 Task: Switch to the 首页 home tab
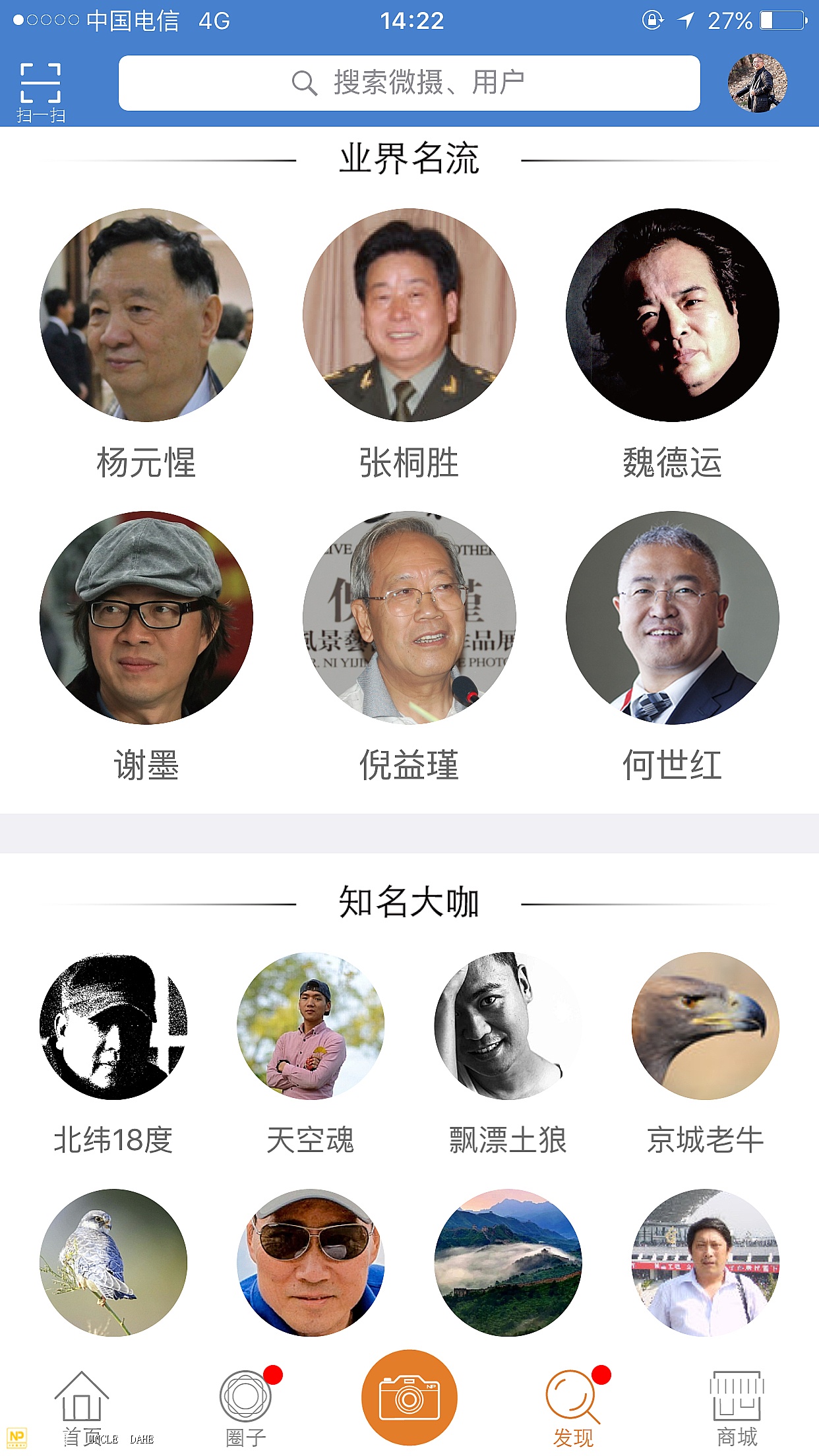82,1407
